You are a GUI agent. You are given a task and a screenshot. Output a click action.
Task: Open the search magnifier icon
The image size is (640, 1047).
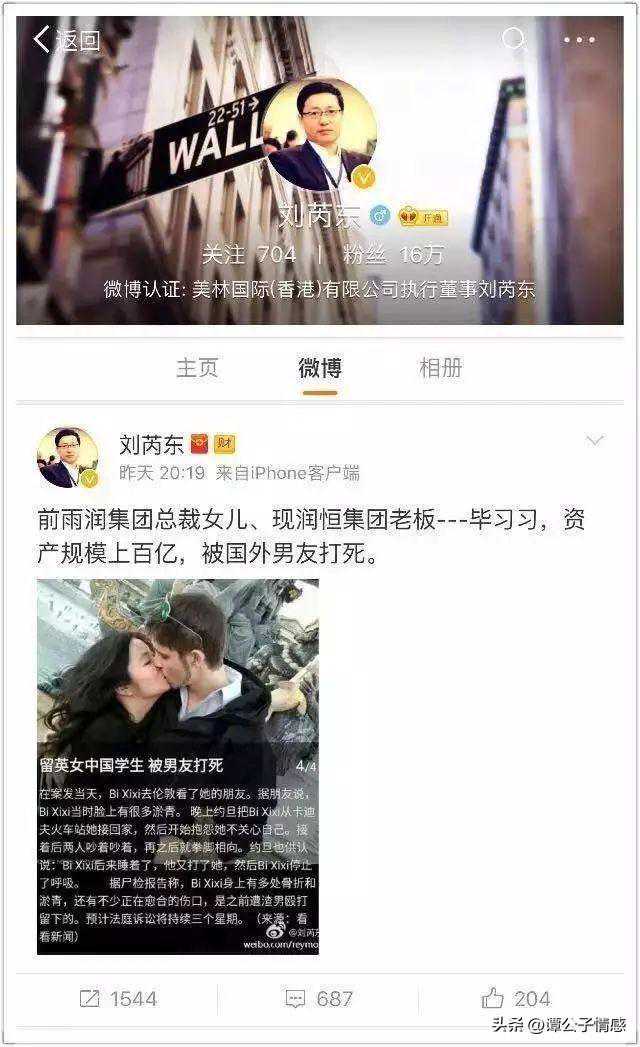click(514, 39)
